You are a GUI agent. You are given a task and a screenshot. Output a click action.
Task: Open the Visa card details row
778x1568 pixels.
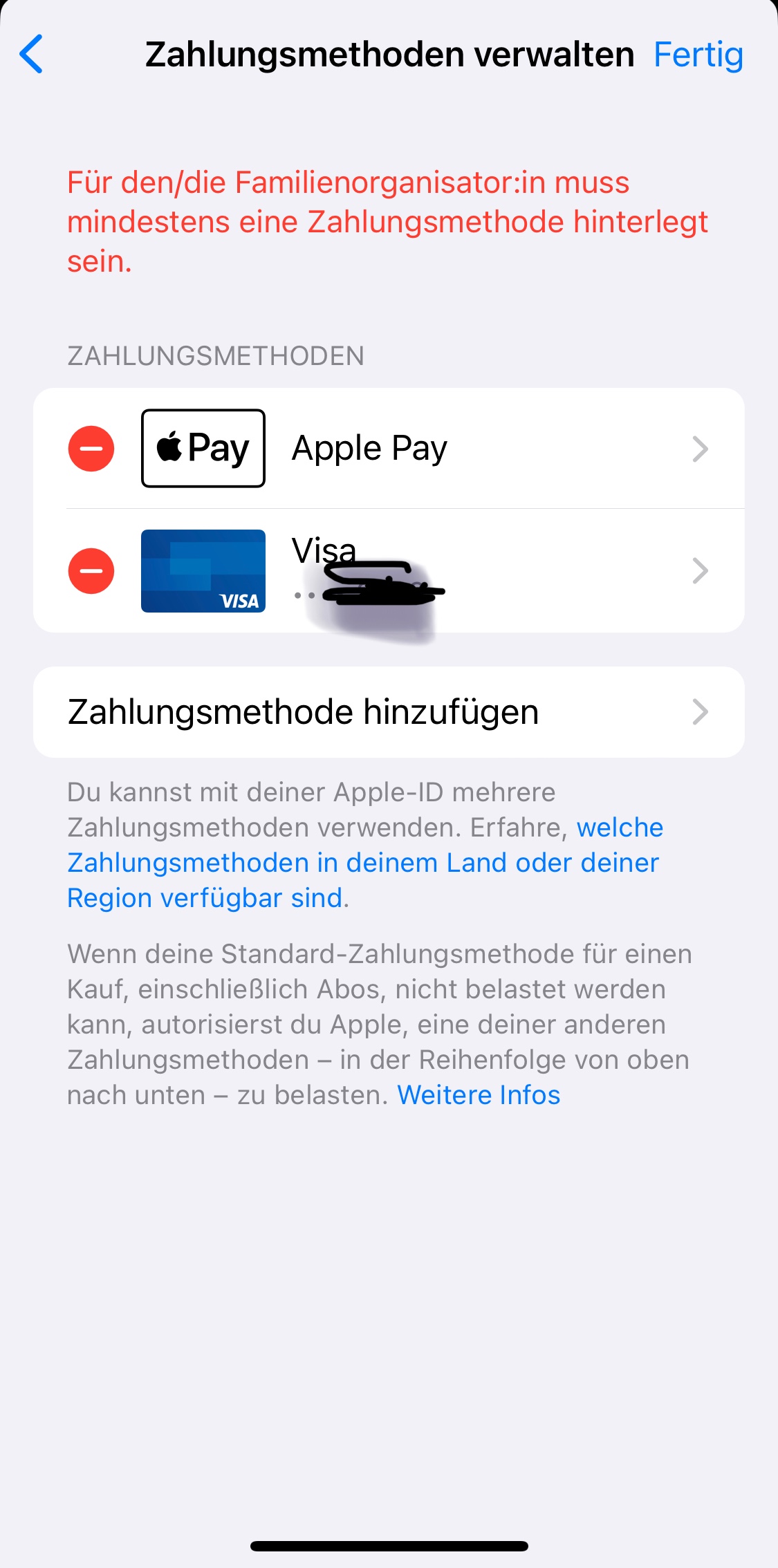click(389, 571)
